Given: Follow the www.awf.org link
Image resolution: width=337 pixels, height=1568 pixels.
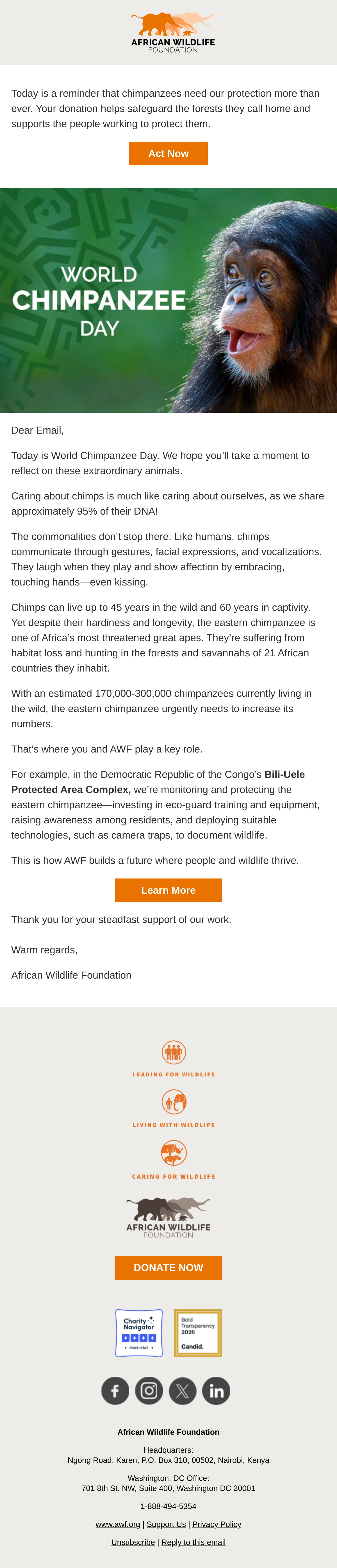Looking at the screenshot, I should click(118, 1524).
